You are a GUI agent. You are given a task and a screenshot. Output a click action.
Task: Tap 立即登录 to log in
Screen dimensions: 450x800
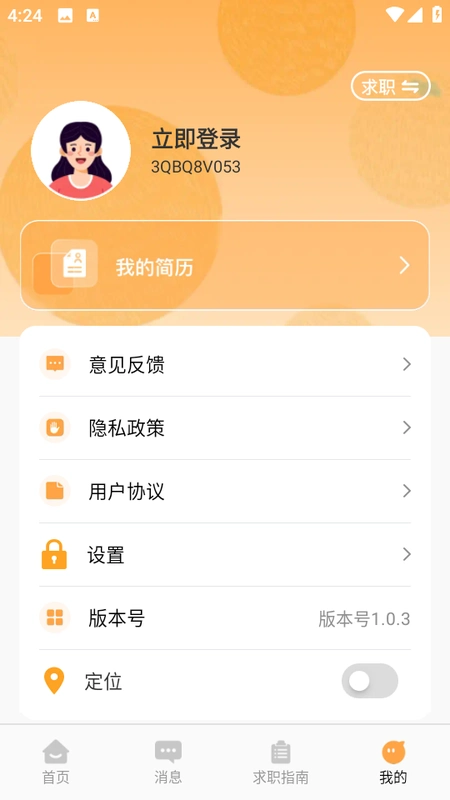click(196, 139)
